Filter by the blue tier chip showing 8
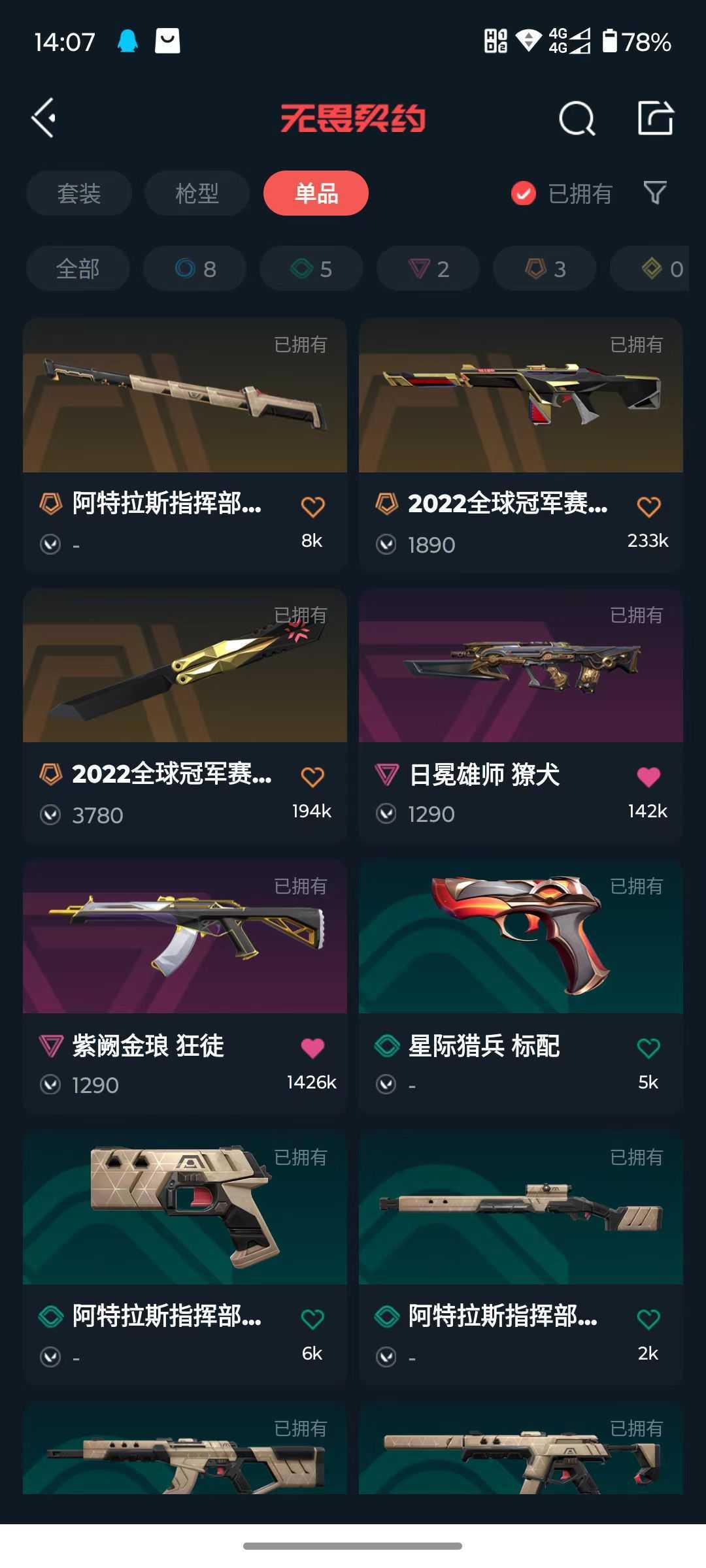Viewport: 706px width, 1568px height. coord(195,269)
